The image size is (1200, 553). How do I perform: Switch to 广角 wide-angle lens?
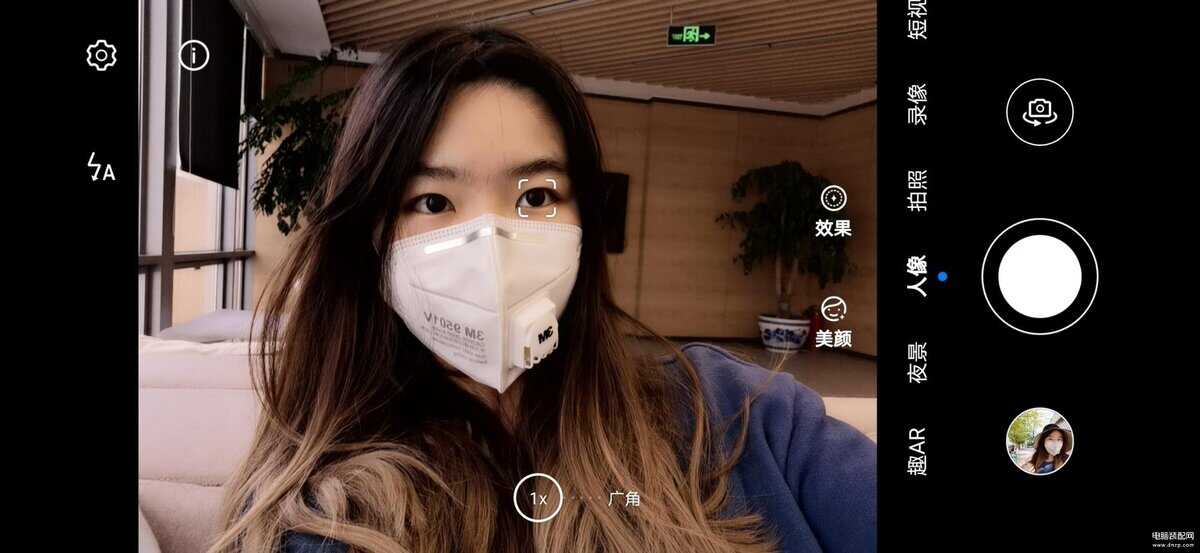(x=624, y=498)
